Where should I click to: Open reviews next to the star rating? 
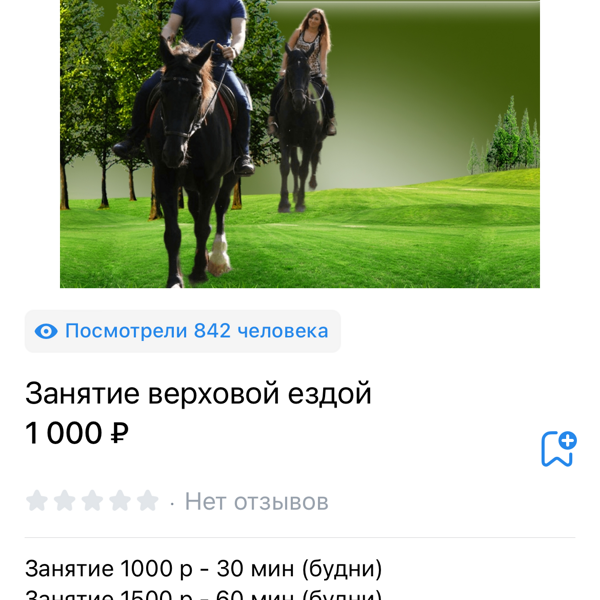[256, 501]
